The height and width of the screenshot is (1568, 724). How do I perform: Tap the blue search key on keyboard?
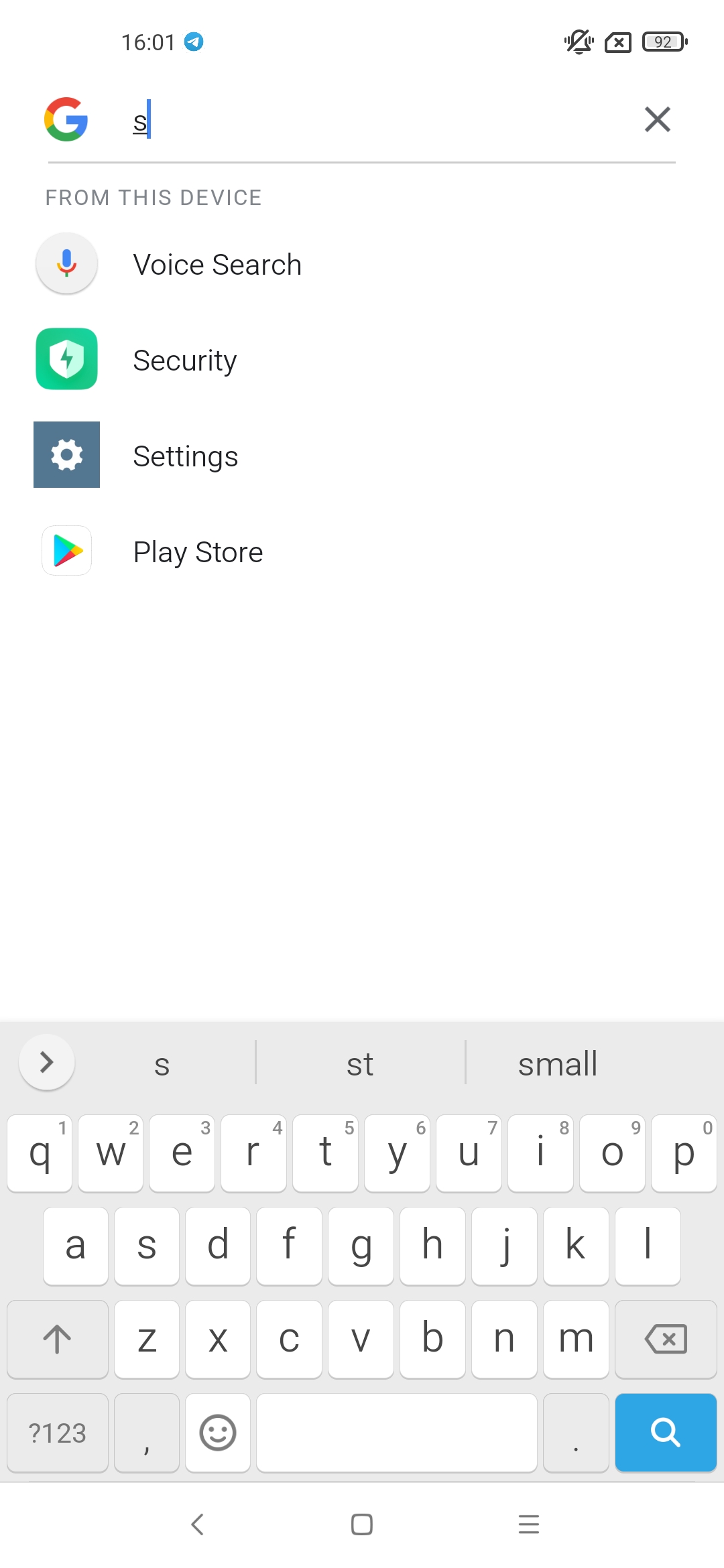pyautogui.click(x=666, y=1433)
